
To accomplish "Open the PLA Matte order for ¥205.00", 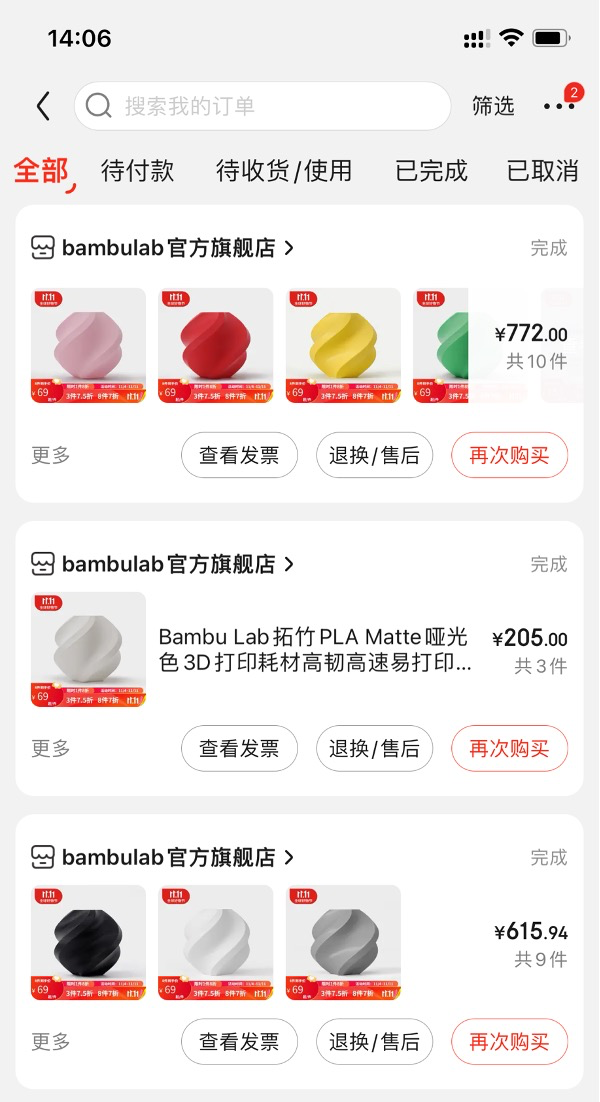I will (x=314, y=650).
